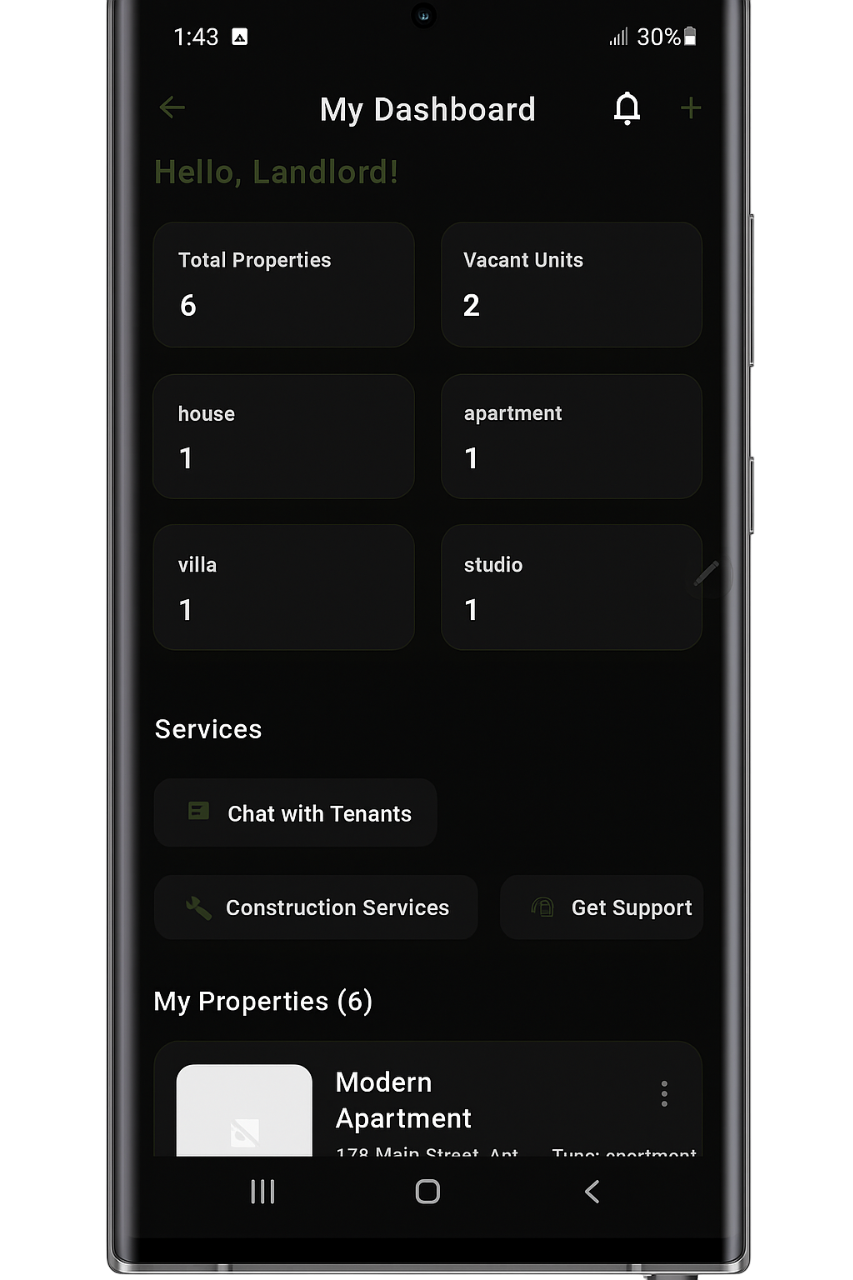Add a new property with plus icon
Screen dimensions: 853x1280
(690, 108)
